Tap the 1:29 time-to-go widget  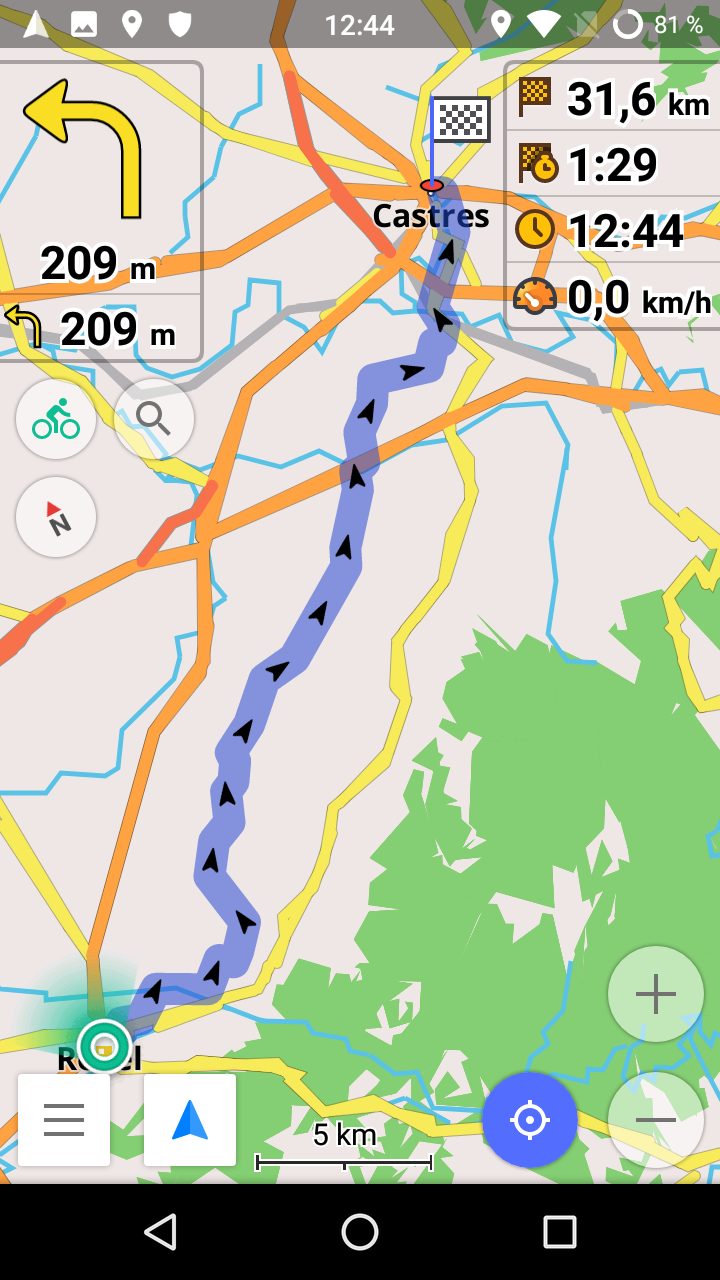click(x=612, y=165)
